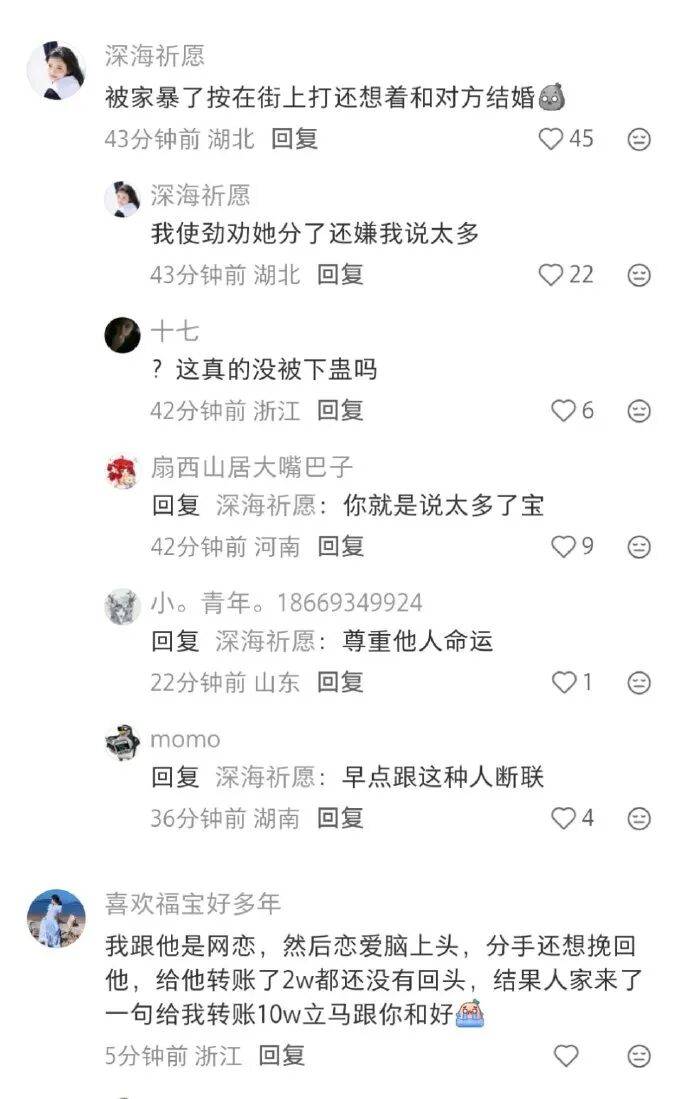Like the comment 尊重他人命运
This screenshot has height=1099, width=690.
[564, 682]
